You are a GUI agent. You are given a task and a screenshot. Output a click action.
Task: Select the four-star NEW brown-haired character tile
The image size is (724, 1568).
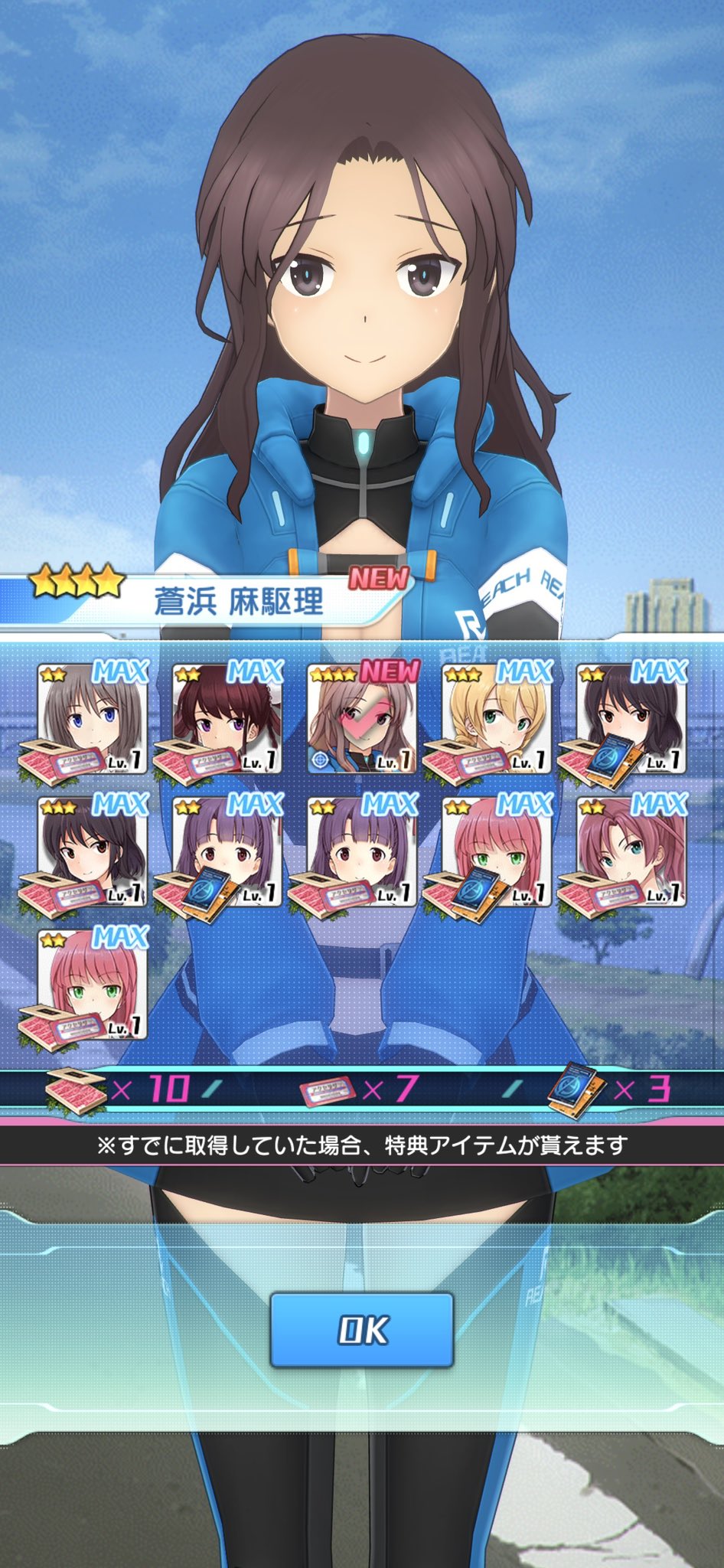point(362,718)
